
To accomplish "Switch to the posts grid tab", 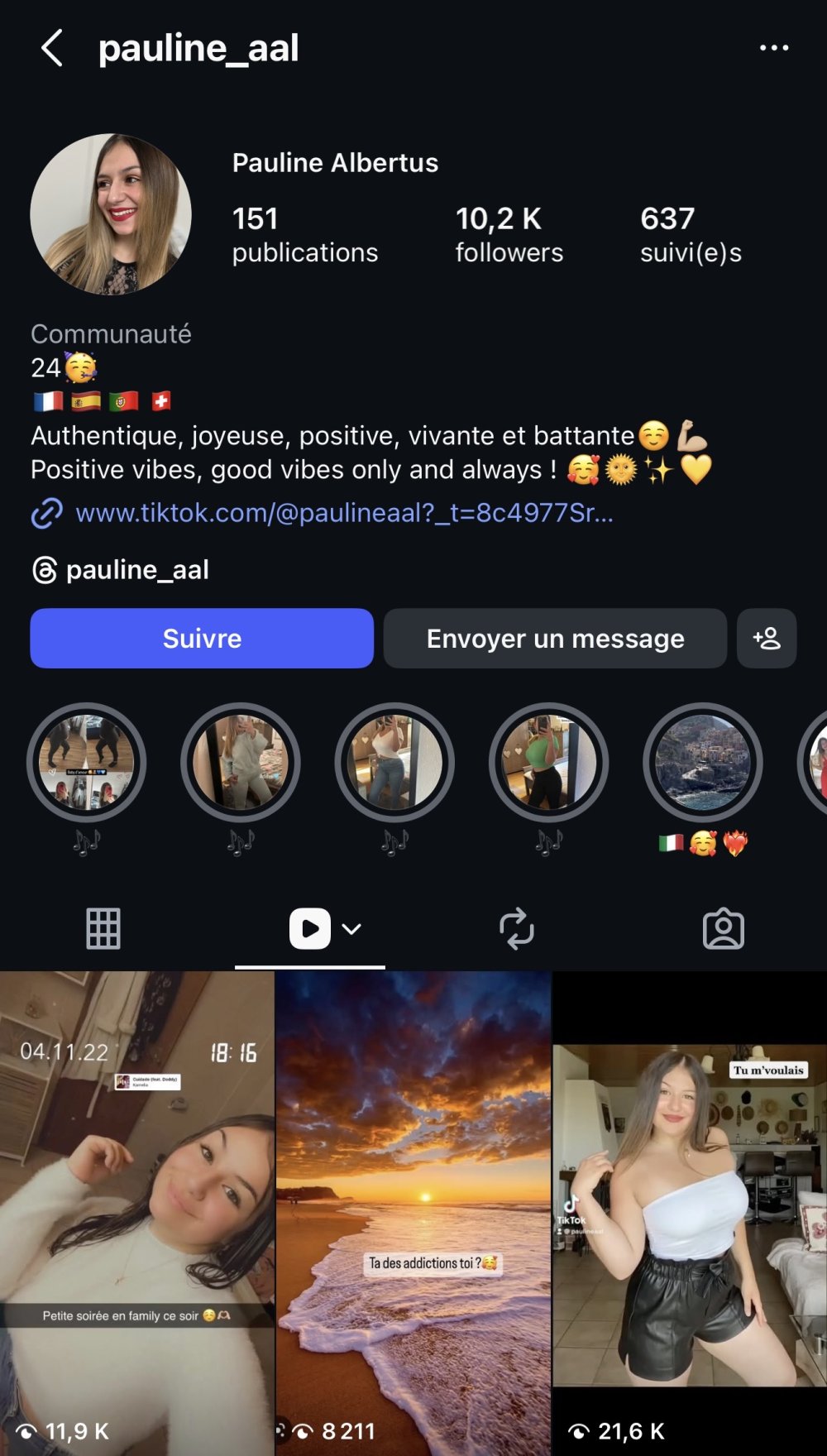I will (103, 928).
